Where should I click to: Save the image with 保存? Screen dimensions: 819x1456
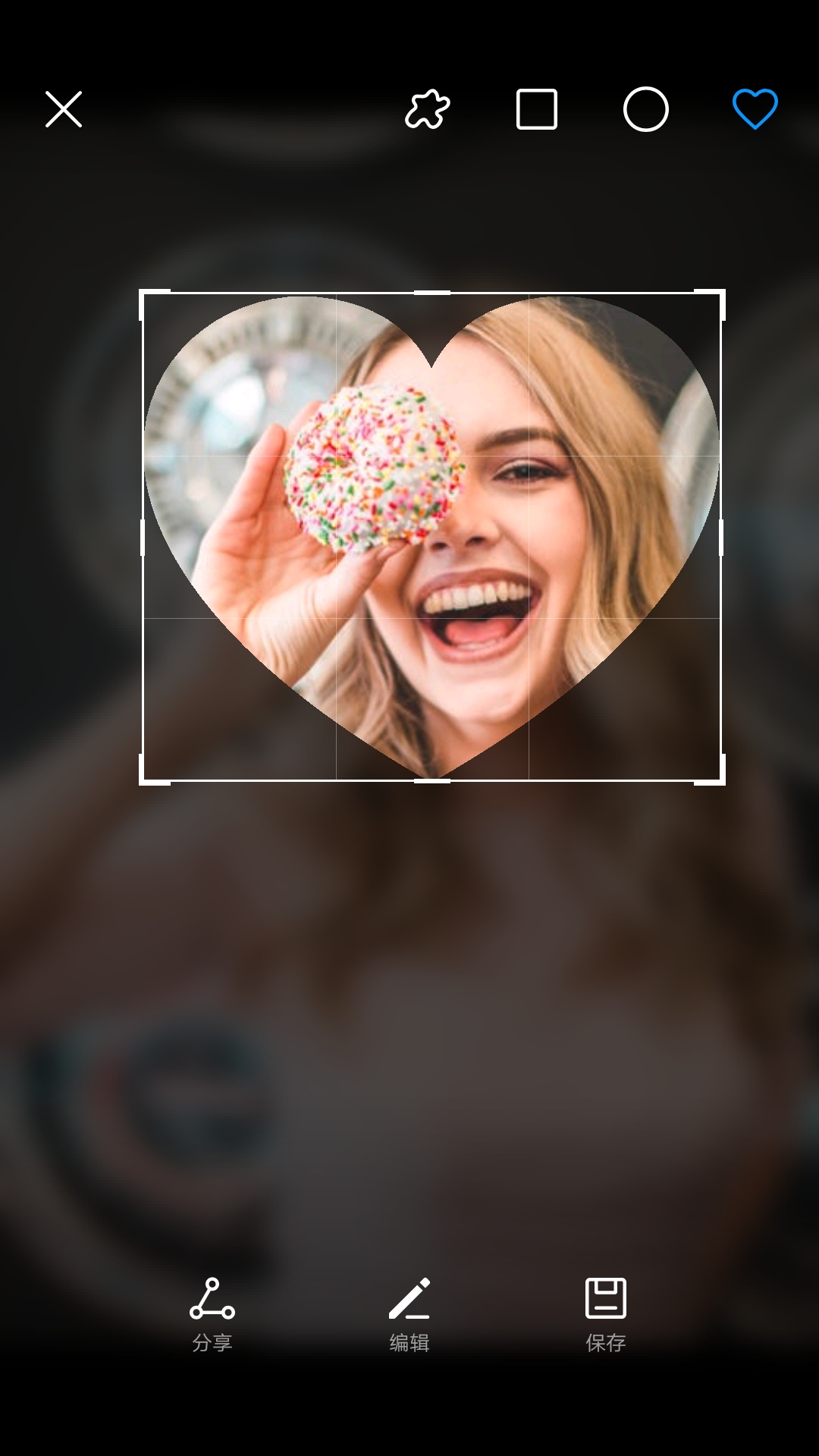coord(606,1313)
